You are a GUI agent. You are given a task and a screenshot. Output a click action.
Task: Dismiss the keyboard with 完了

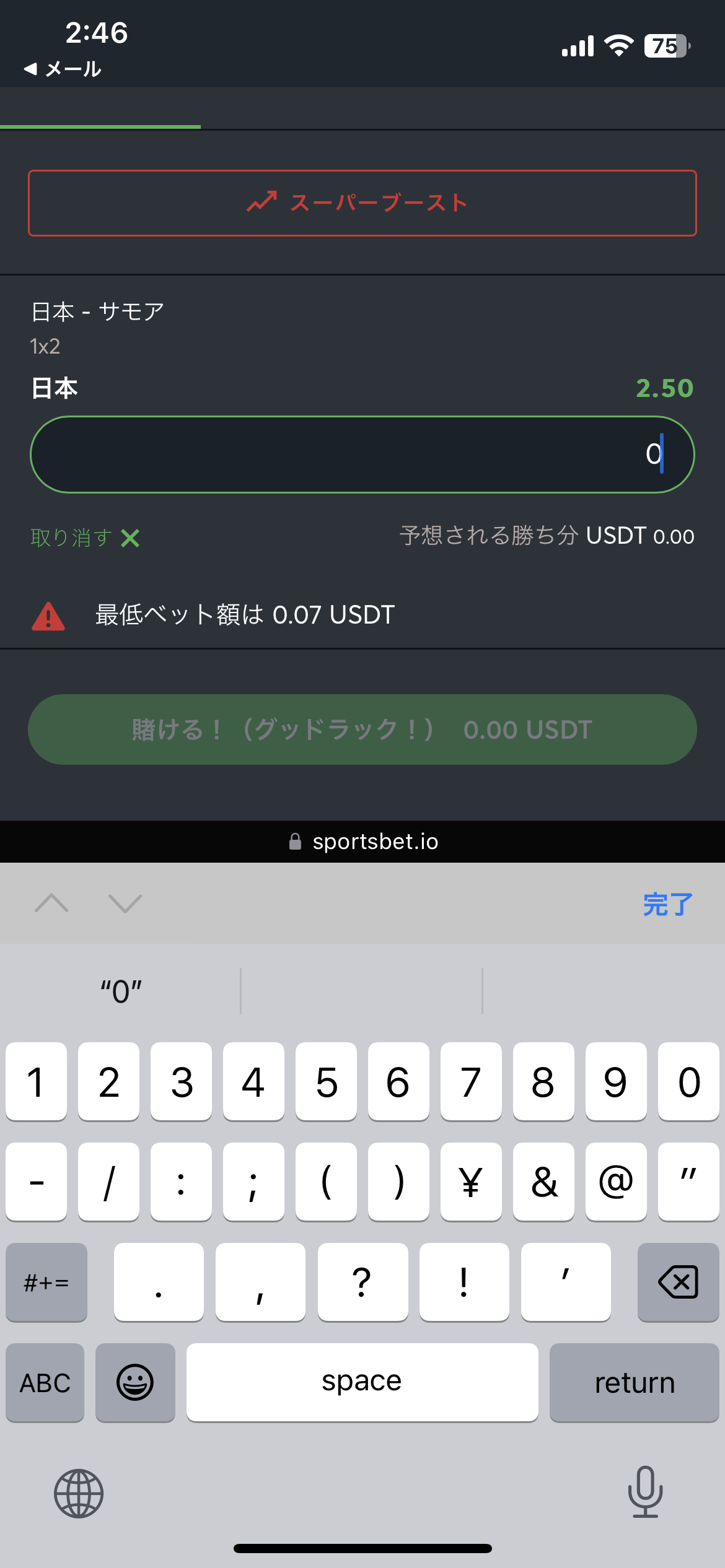[x=667, y=904]
